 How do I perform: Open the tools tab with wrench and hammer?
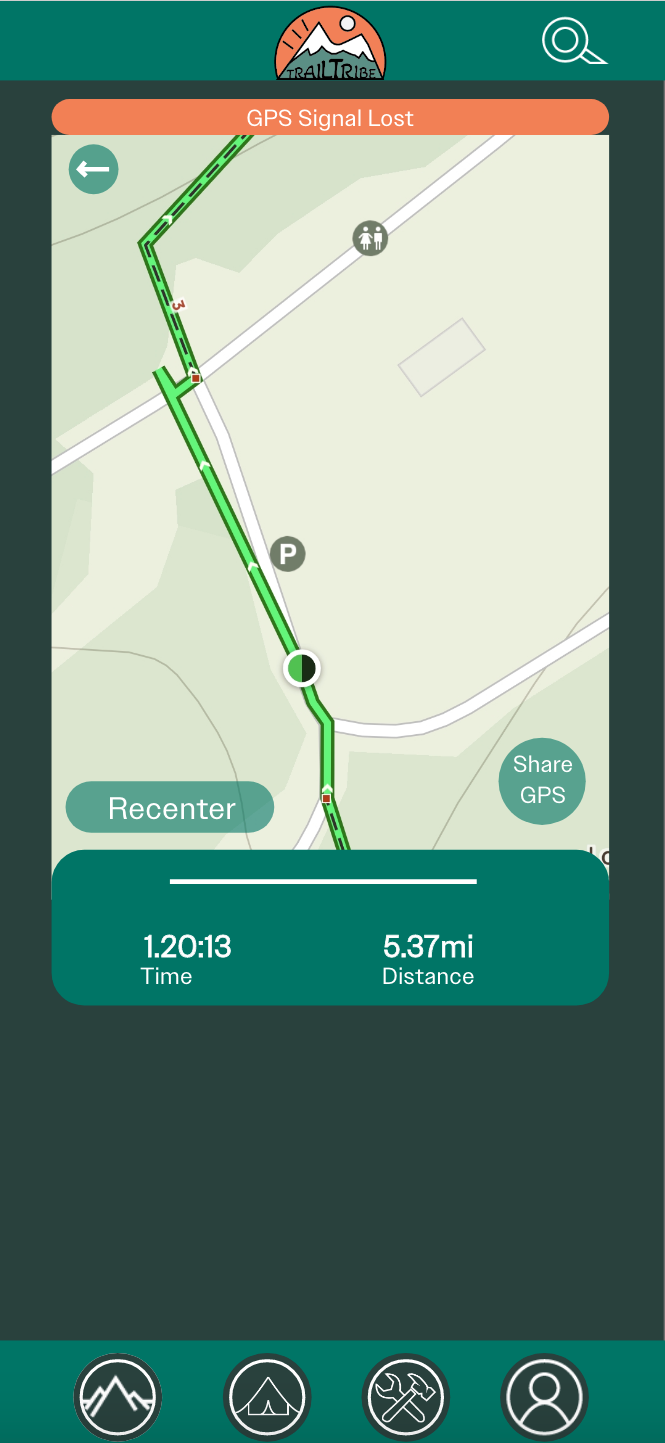[x=405, y=1396]
